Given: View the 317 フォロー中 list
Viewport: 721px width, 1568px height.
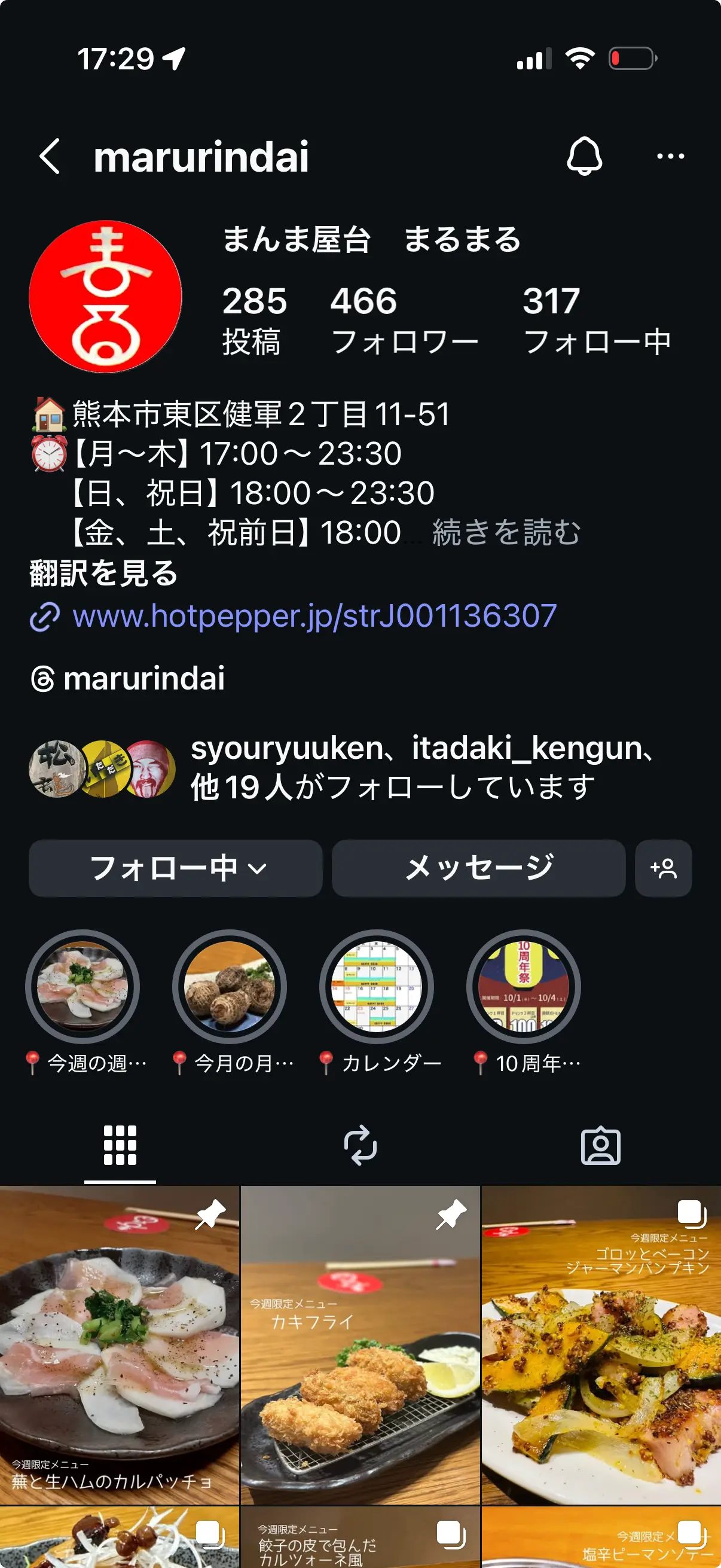Looking at the screenshot, I should click(596, 320).
